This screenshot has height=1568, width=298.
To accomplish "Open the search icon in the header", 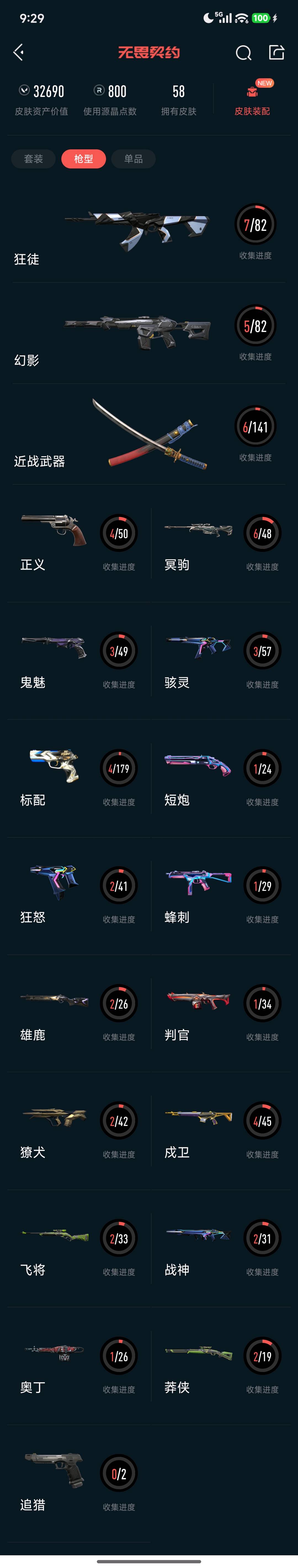I will [x=243, y=53].
